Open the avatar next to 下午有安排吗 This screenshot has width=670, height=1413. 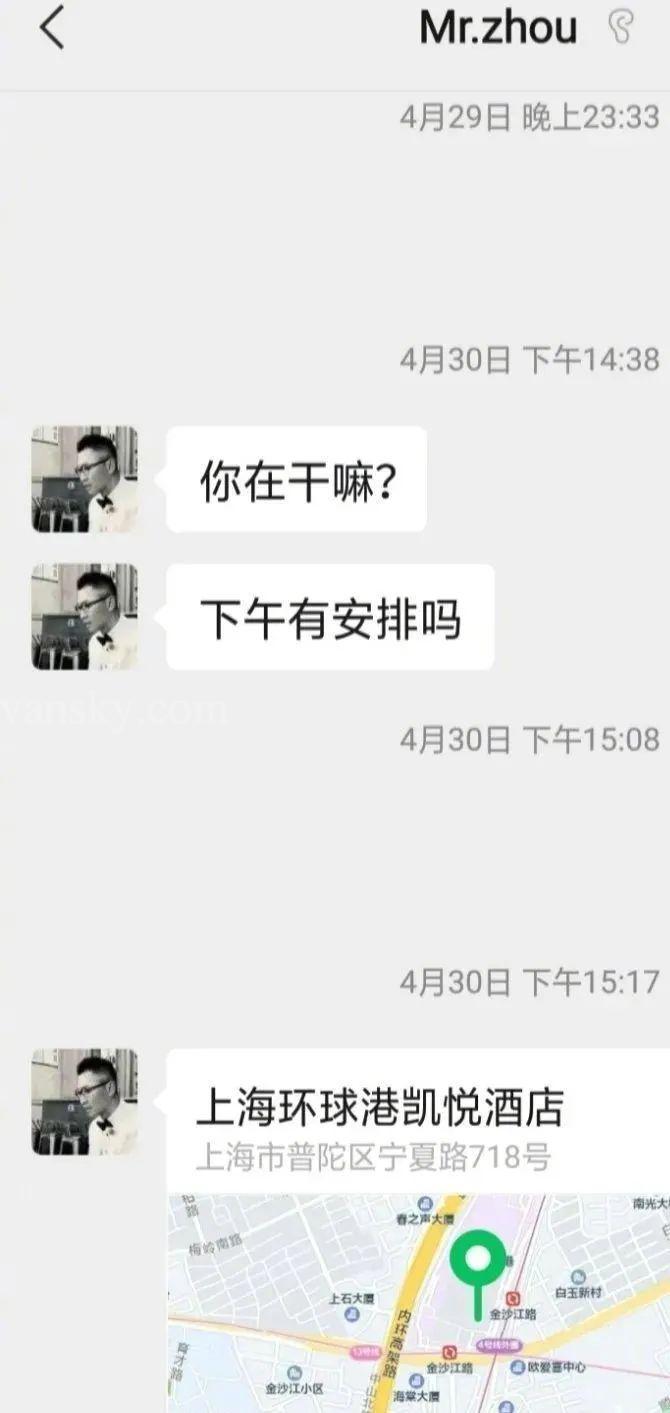pyautogui.click(x=85, y=616)
